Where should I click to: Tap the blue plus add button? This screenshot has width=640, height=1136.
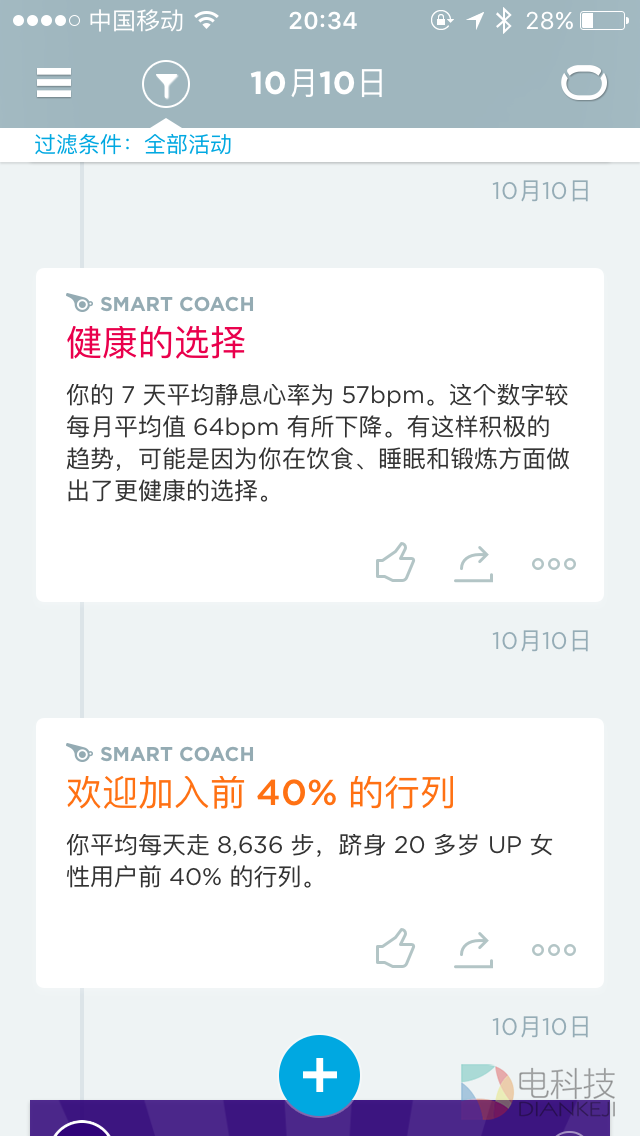(319, 1076)
